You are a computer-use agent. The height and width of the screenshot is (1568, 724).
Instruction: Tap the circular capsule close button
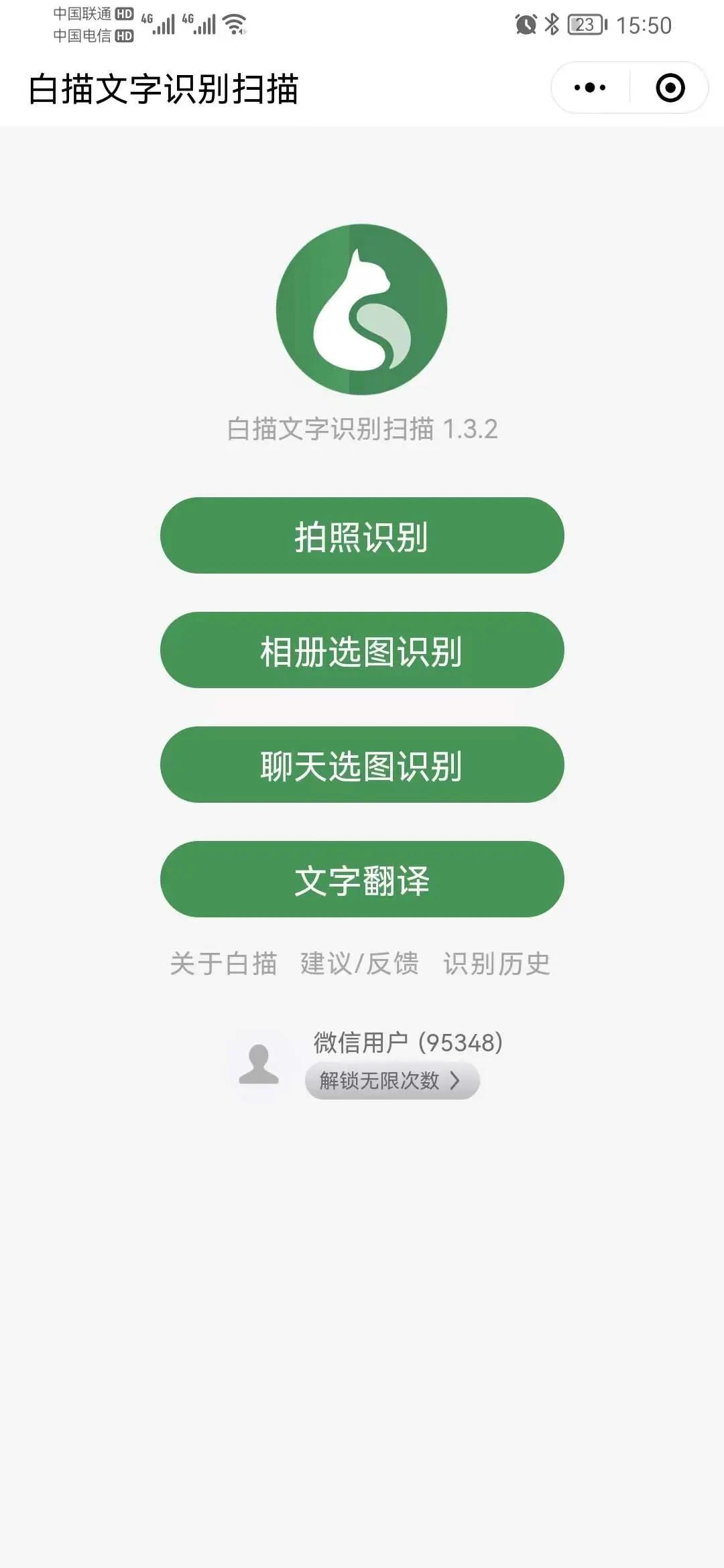click(670, 87)
